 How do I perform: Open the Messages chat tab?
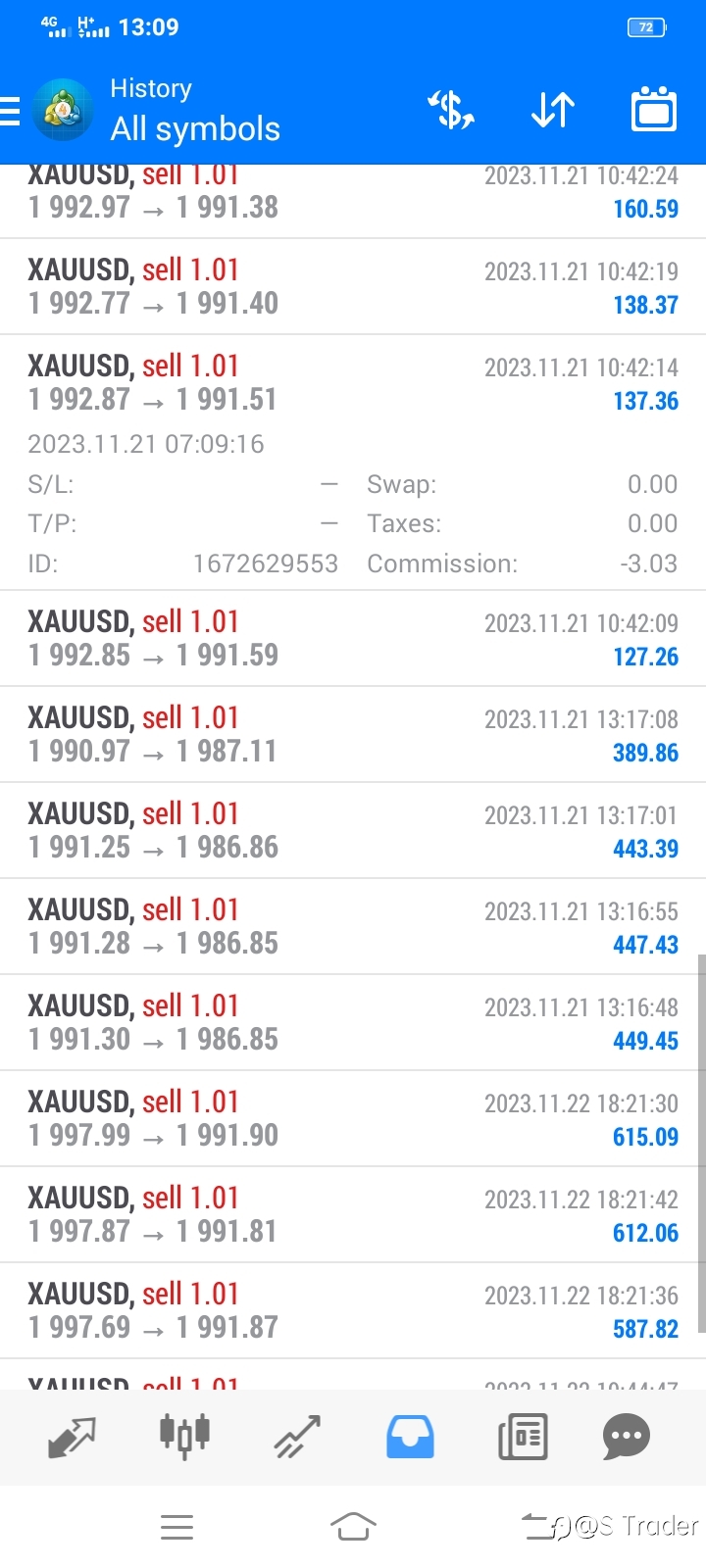[x=627, y=1438]
